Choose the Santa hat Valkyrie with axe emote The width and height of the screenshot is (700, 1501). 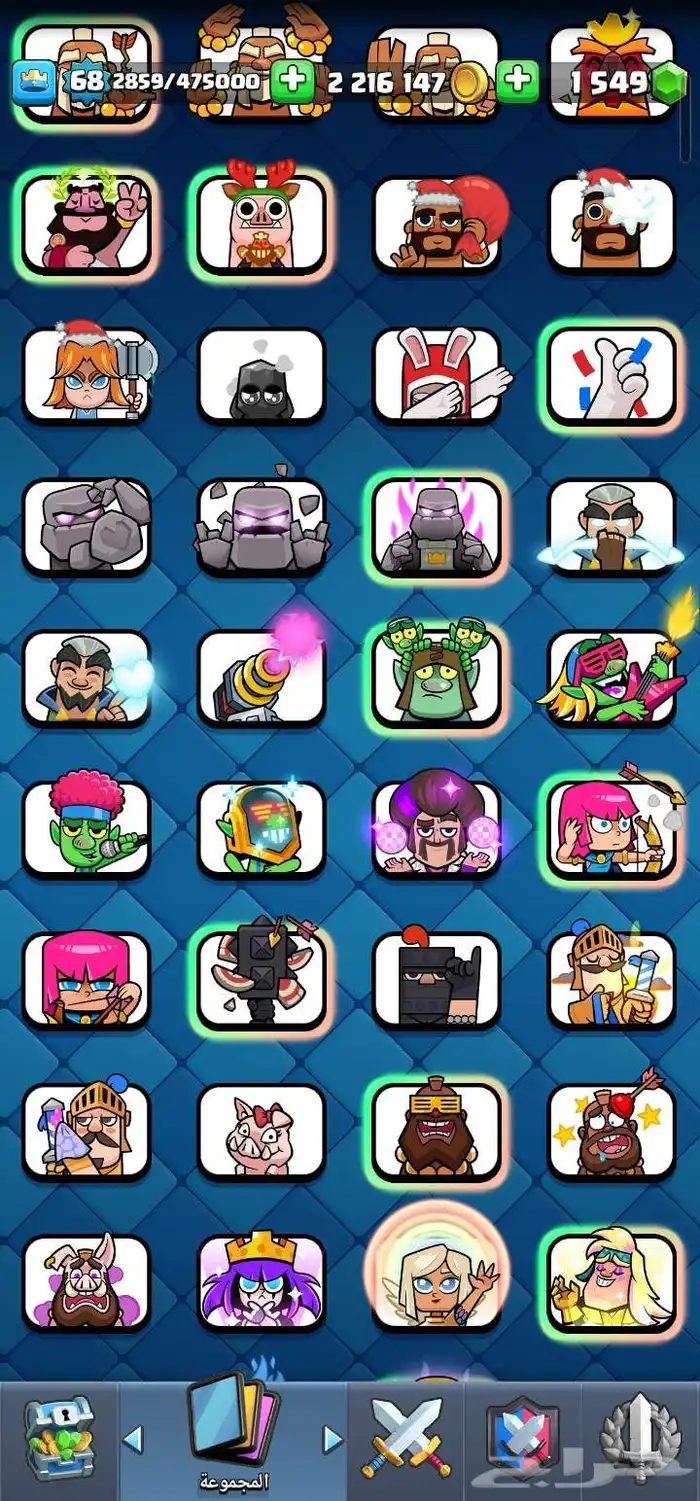(x=87, y=375)
